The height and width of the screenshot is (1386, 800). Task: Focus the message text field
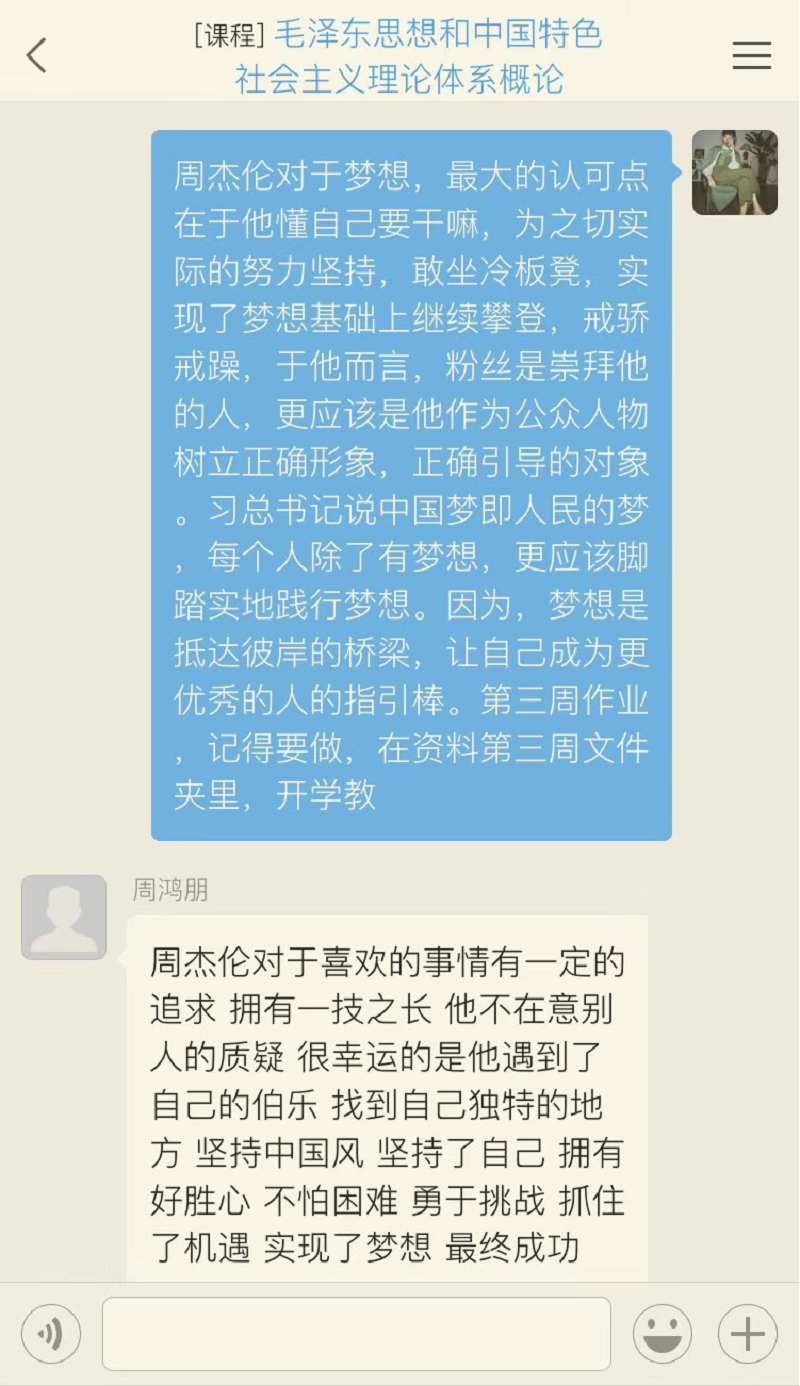point(356,1333)
